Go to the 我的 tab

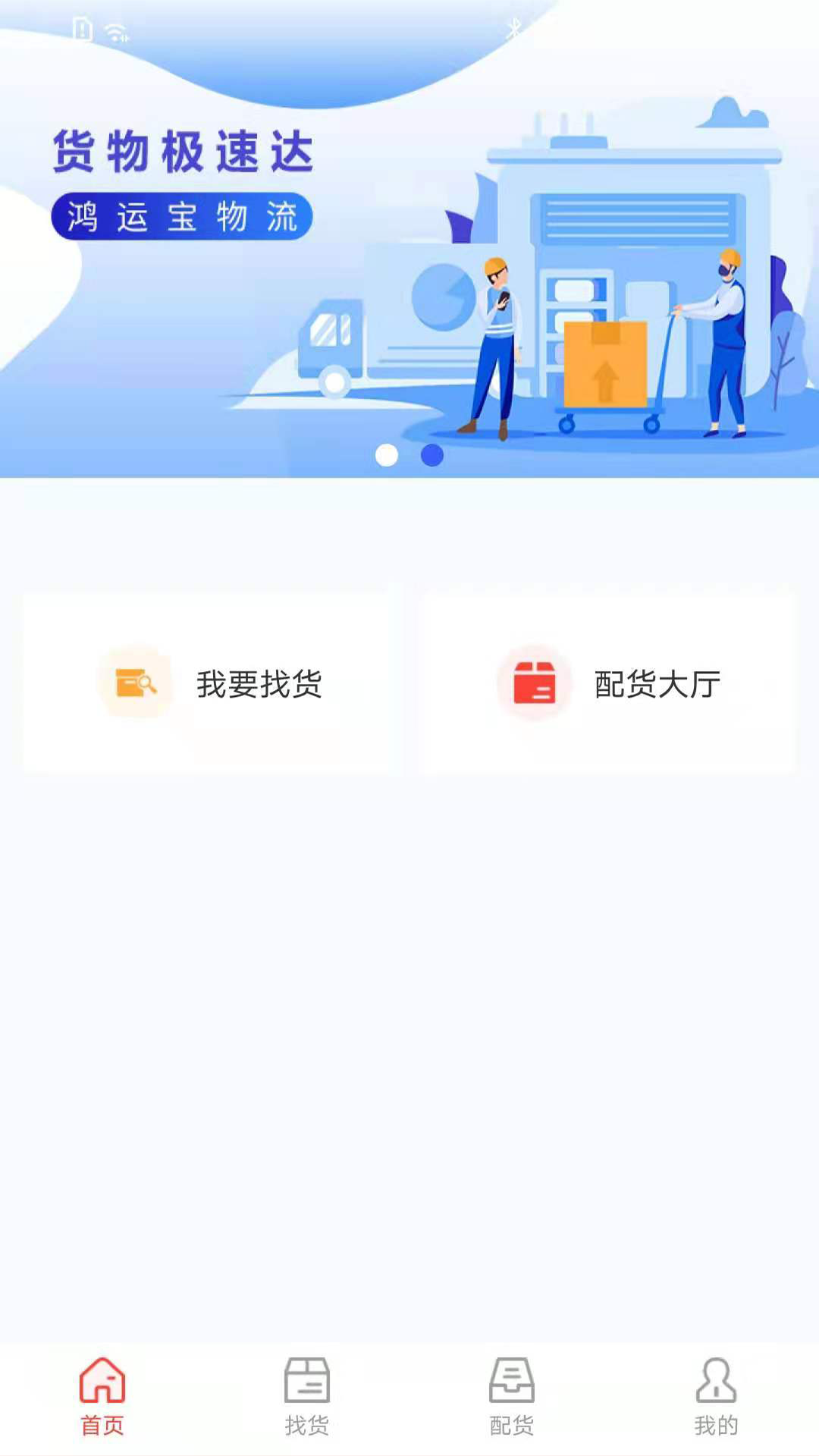[717, 1397]
